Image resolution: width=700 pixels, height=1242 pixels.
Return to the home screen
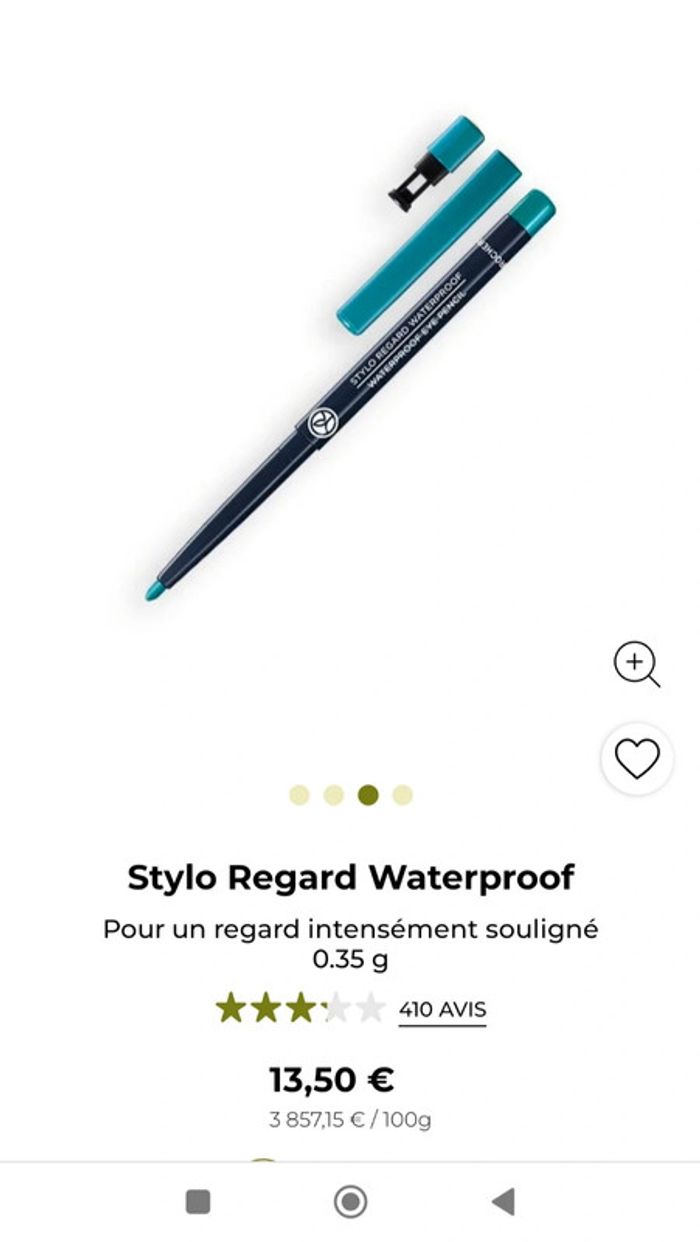tap(350, 1201)
